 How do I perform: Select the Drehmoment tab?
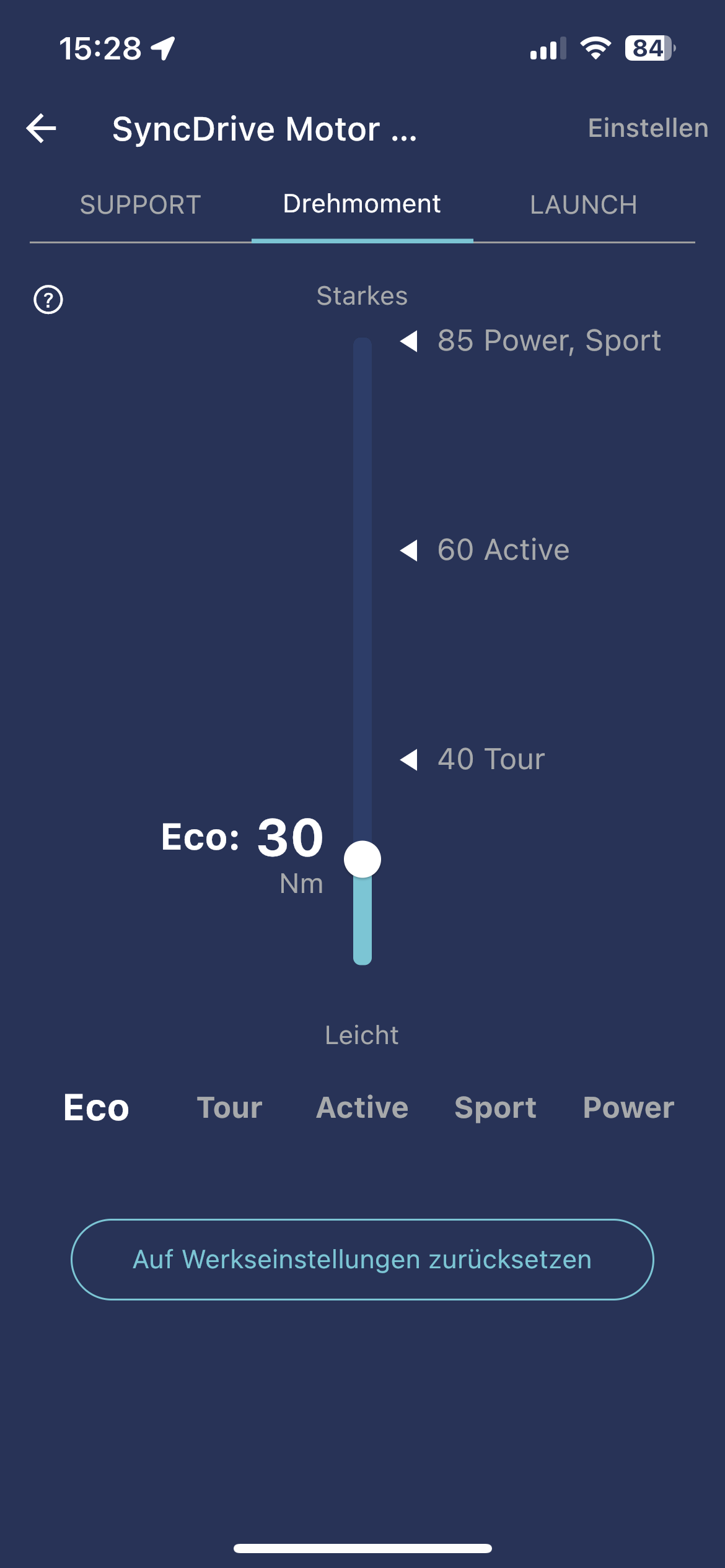click(x=362, y=204)
